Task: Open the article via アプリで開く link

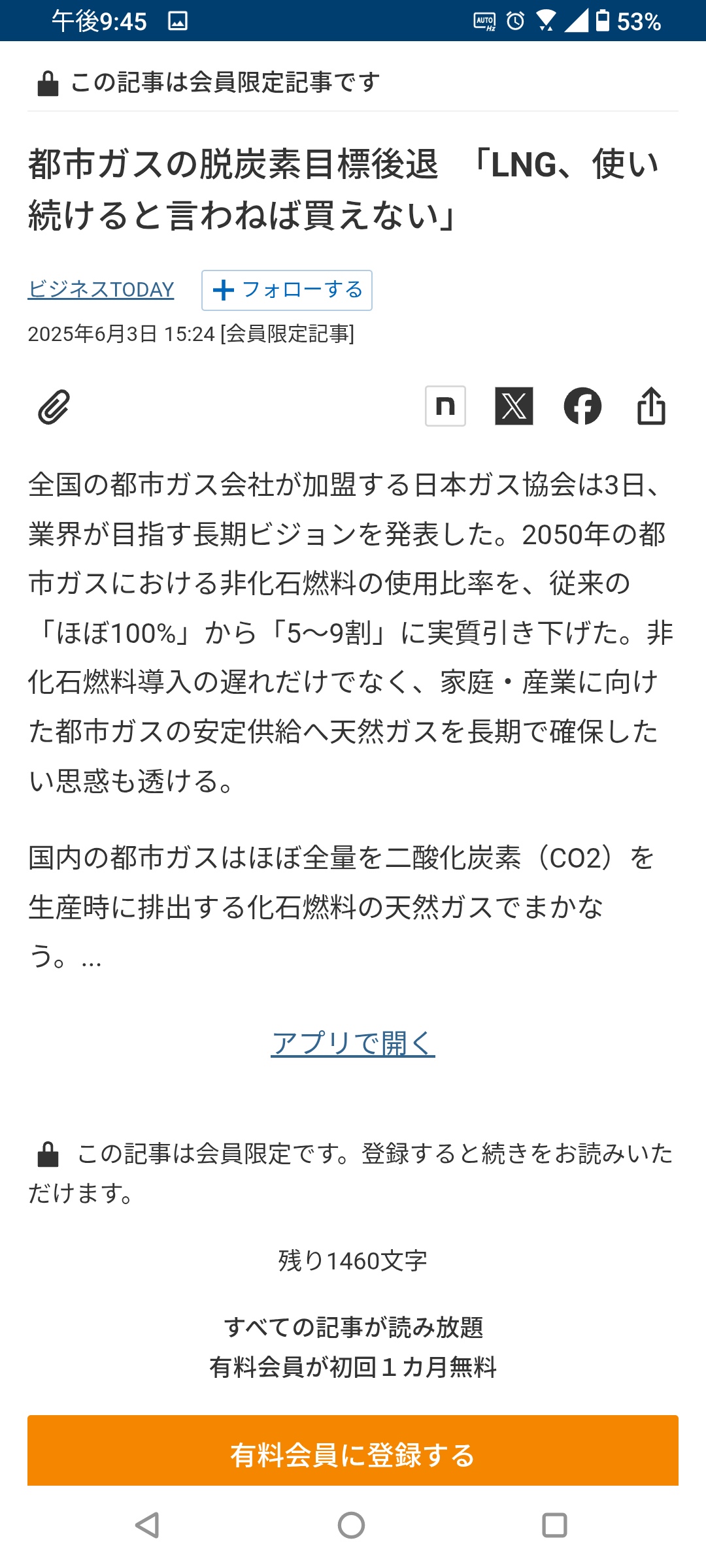Action: click(x=353, y=1043)
